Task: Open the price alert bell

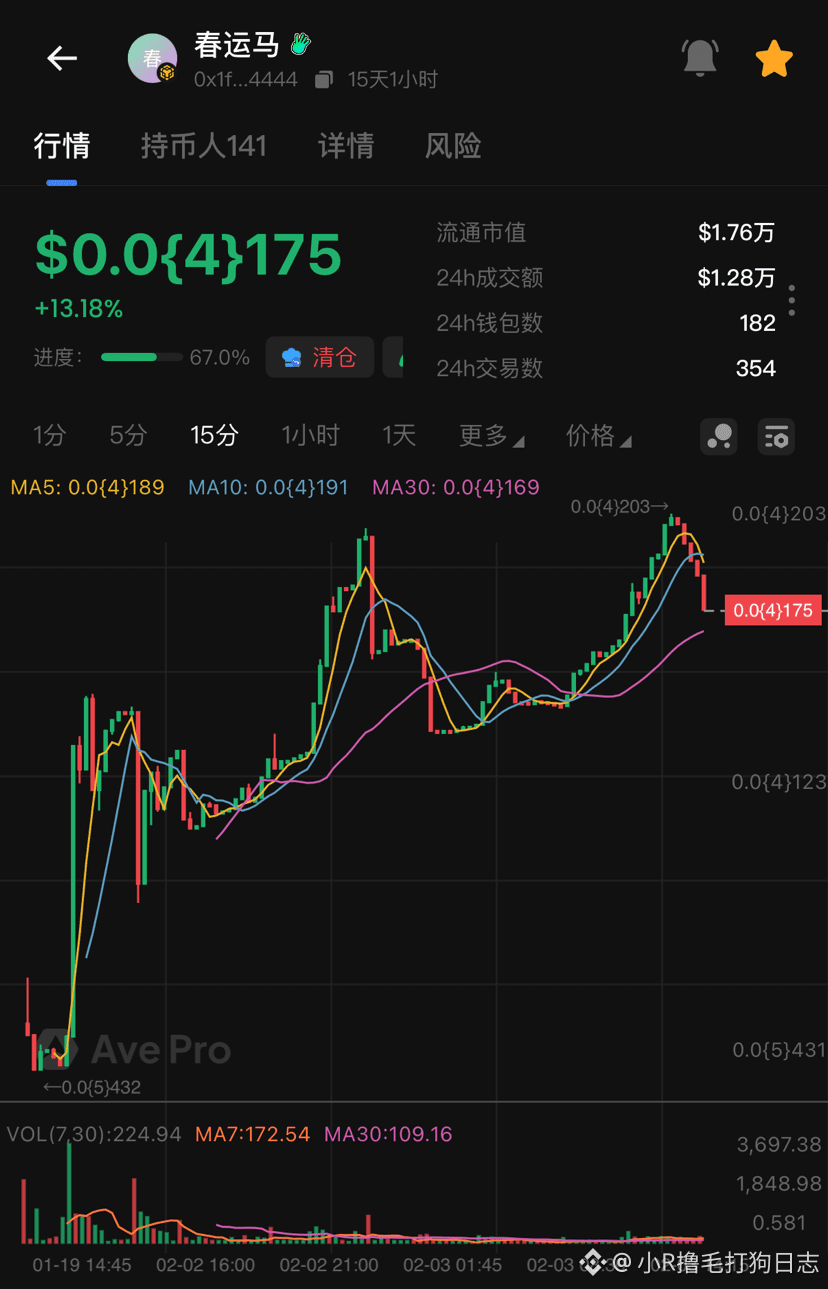Action: click(x=700, y=58)
